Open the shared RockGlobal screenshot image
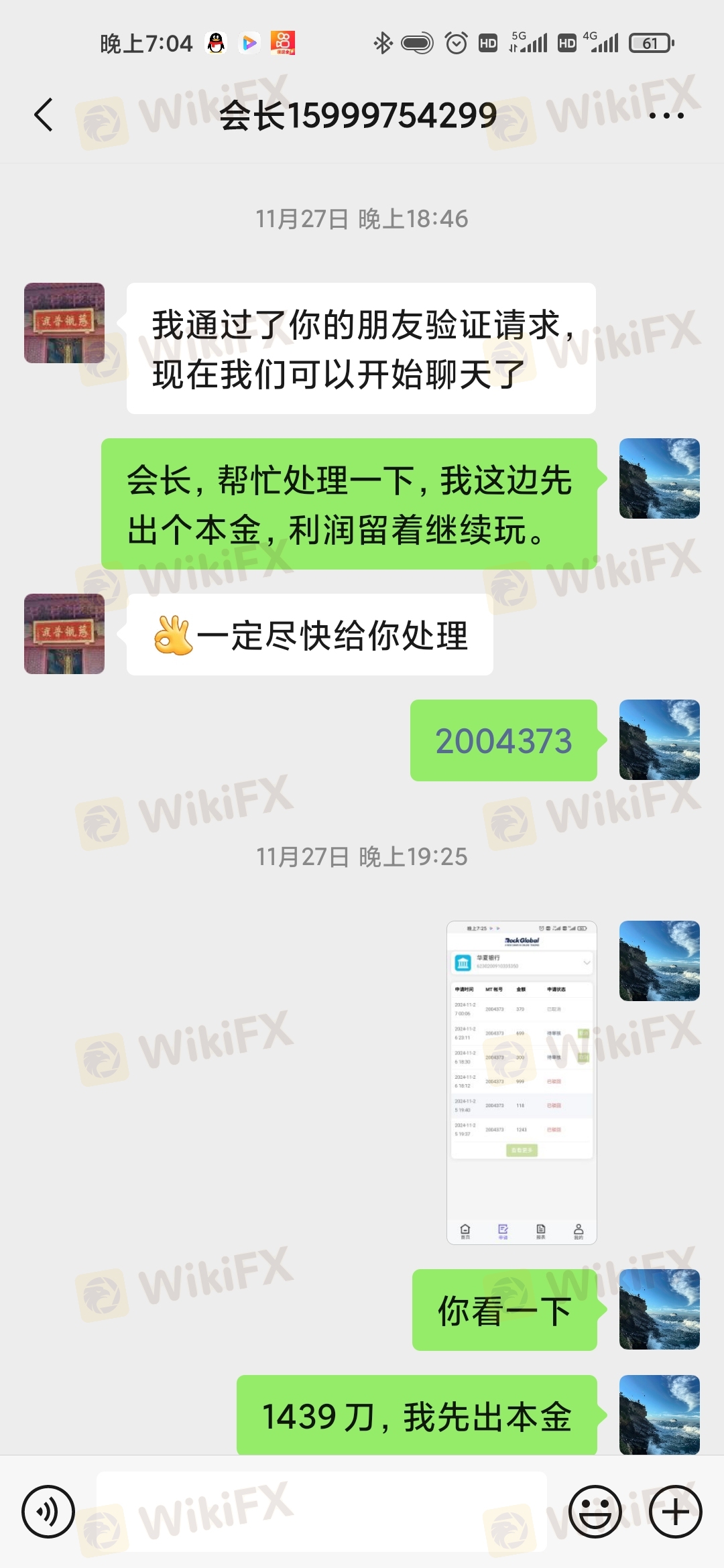Screen dimensions: 724x1568 (x=522, y=1082)
